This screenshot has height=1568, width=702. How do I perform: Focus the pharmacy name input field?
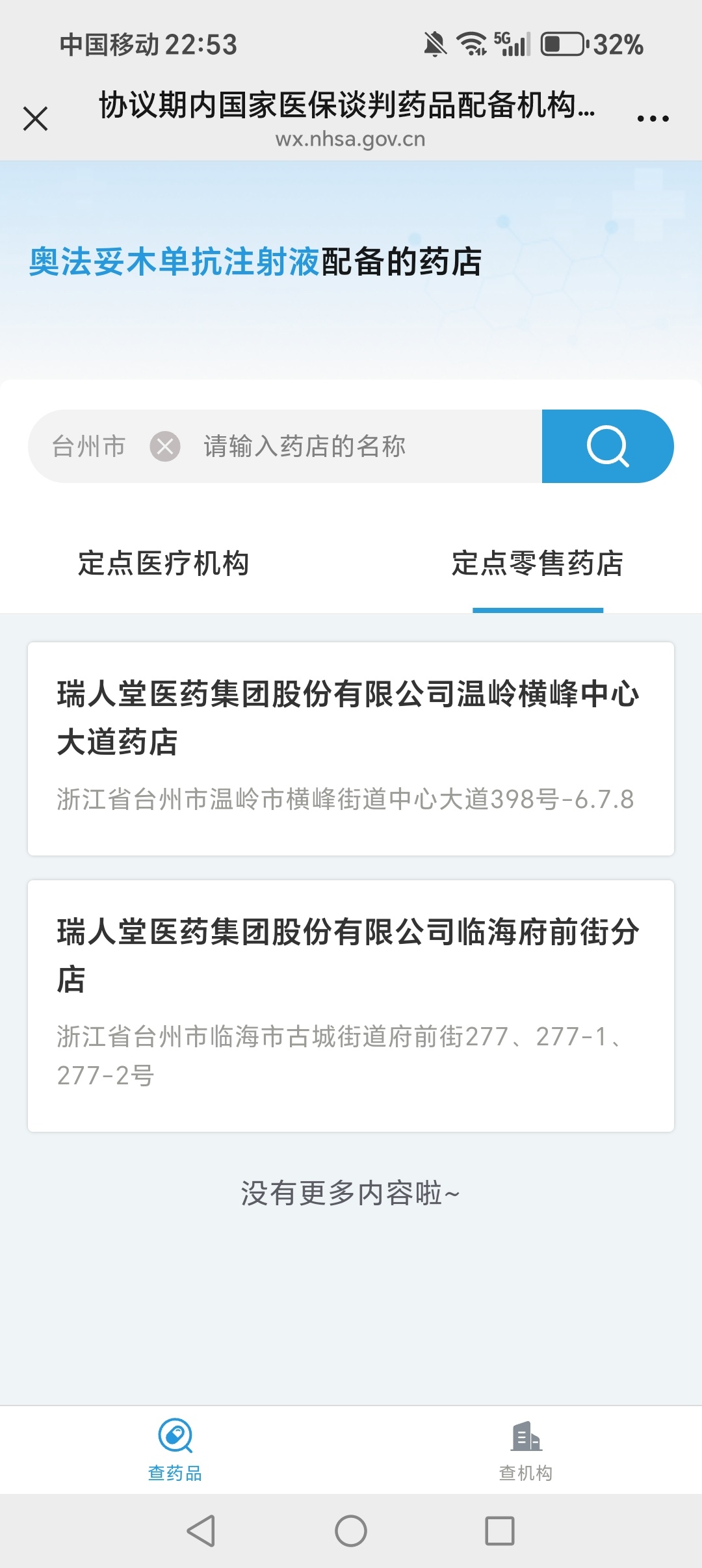pos(364,447)
